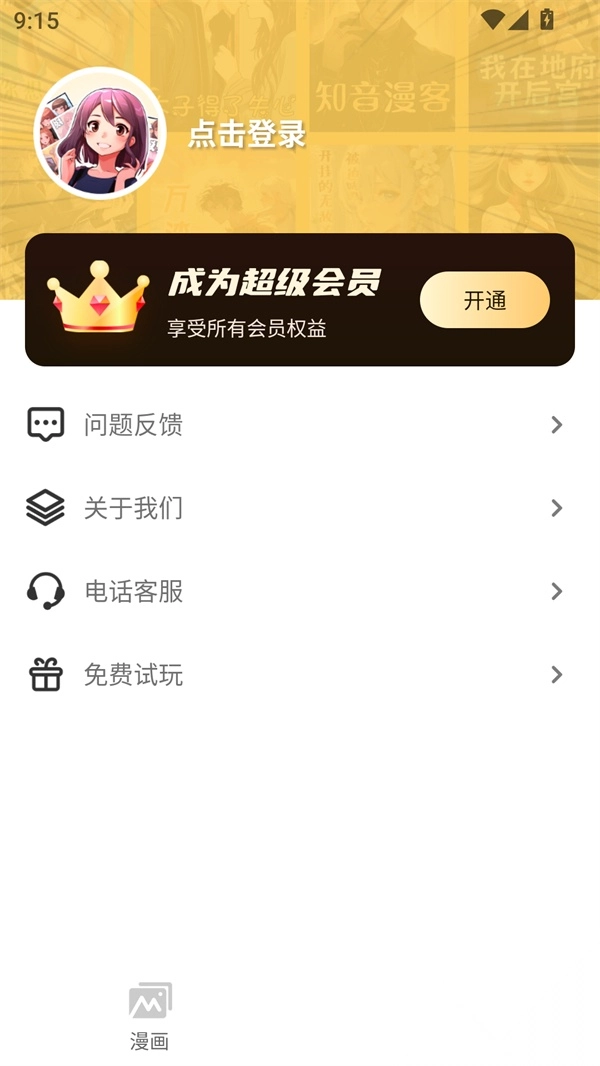Switch to the 漫画 tab
The image size is (600, 1066).
[150, 1015]
